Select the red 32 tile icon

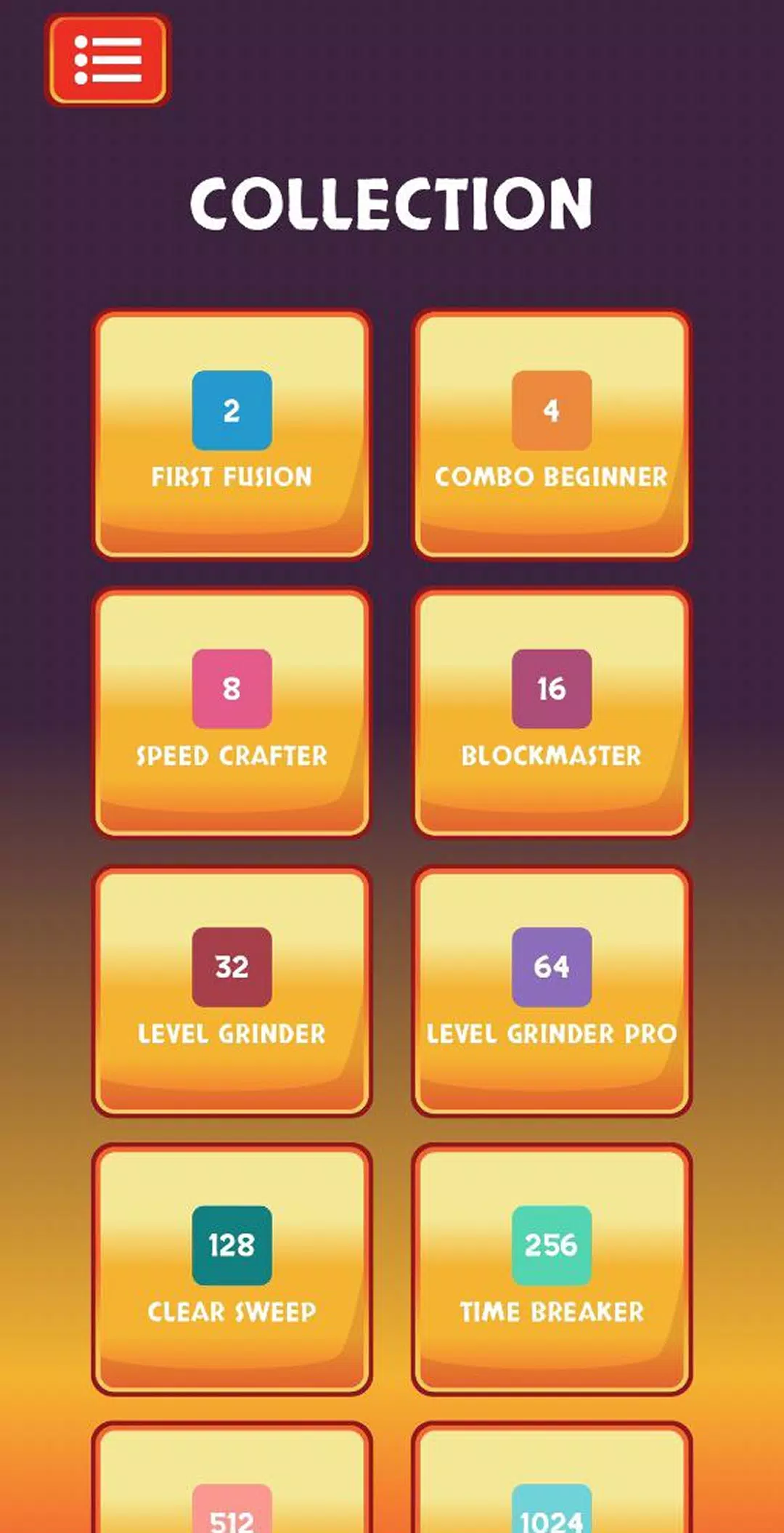tap(231, 966)
